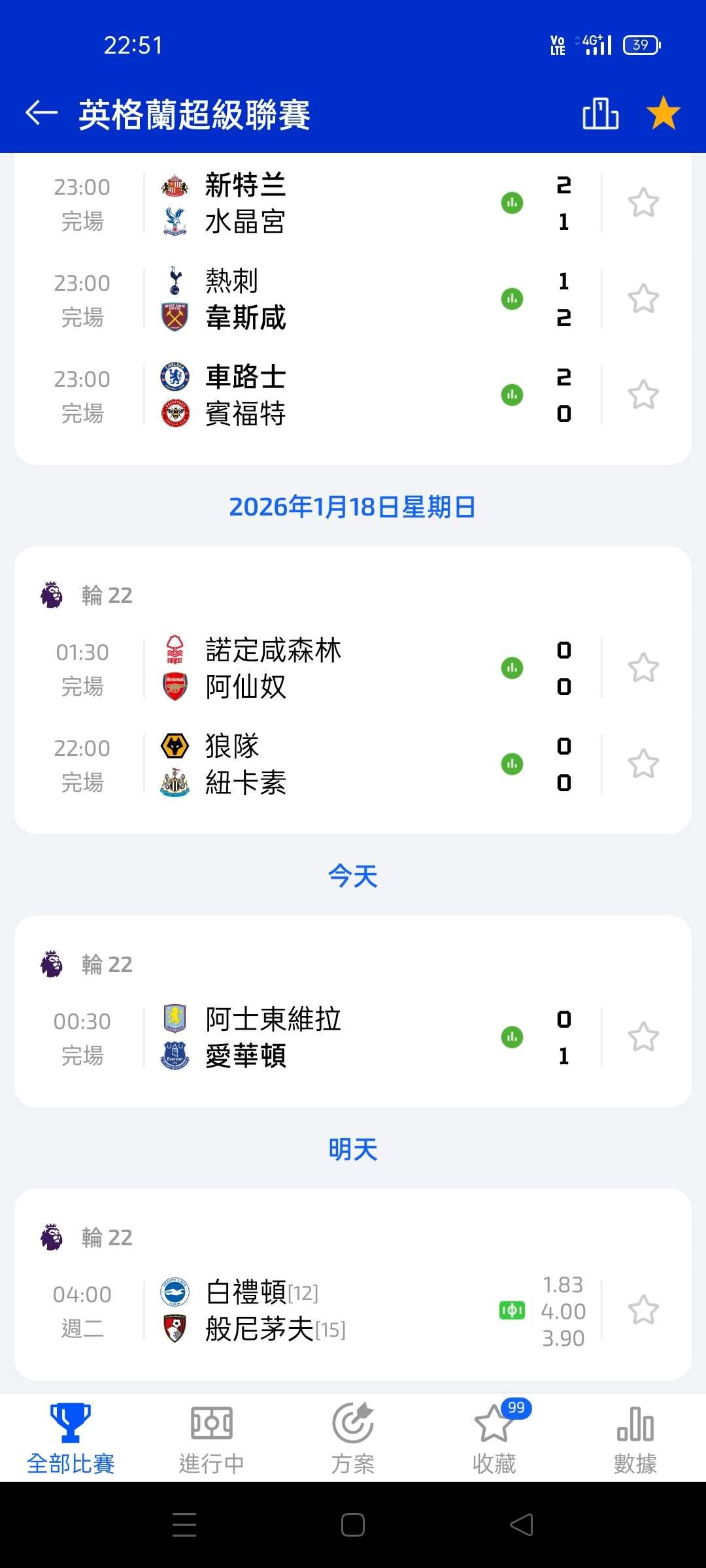
Task: Open league standings podium icon
Action: (x=600, y=114)
